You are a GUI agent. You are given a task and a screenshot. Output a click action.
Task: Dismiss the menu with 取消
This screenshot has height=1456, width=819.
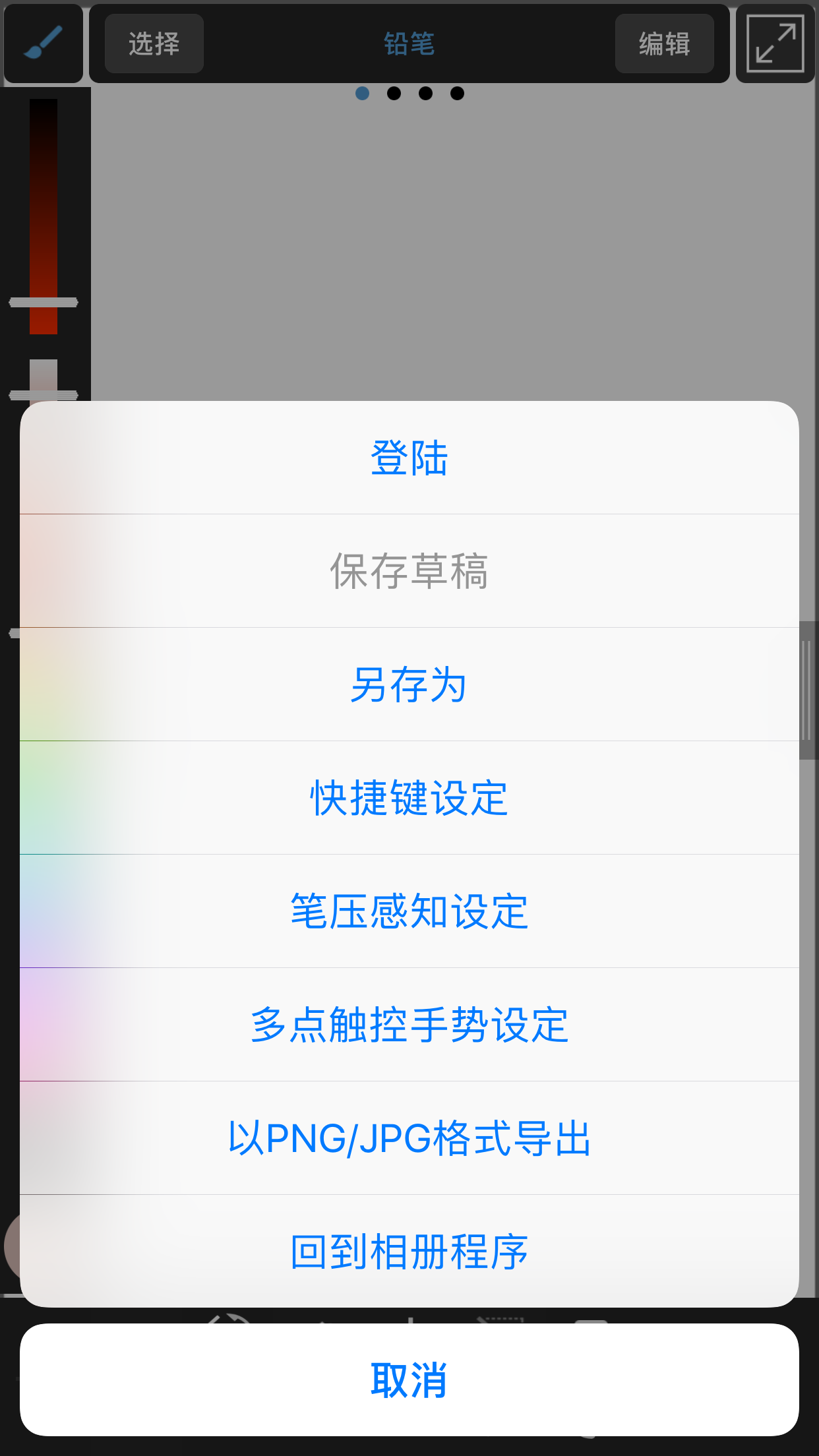click(409, 1380)
